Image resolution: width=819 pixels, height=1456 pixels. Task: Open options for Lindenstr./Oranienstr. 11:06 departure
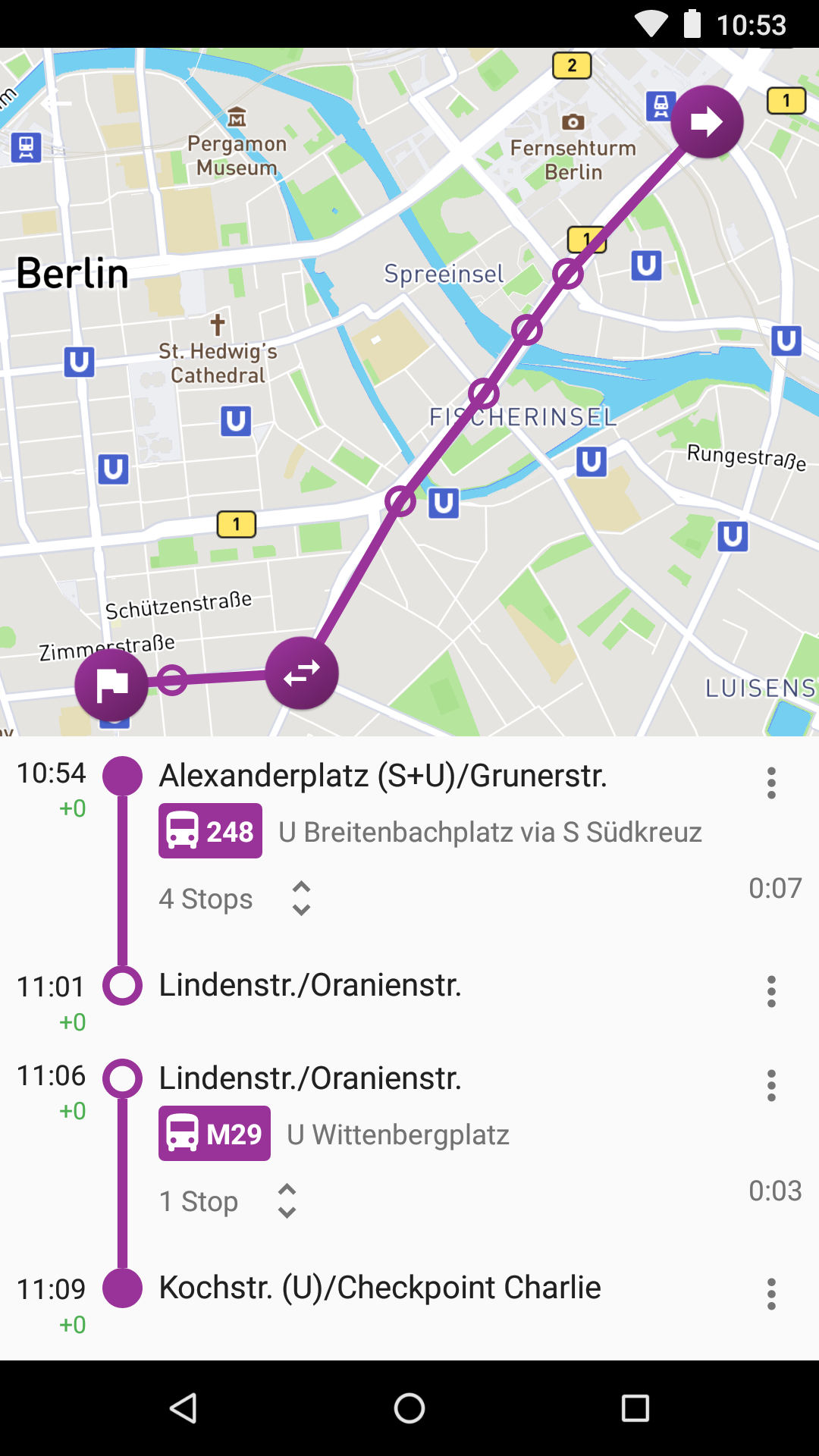click(771, 1085)
